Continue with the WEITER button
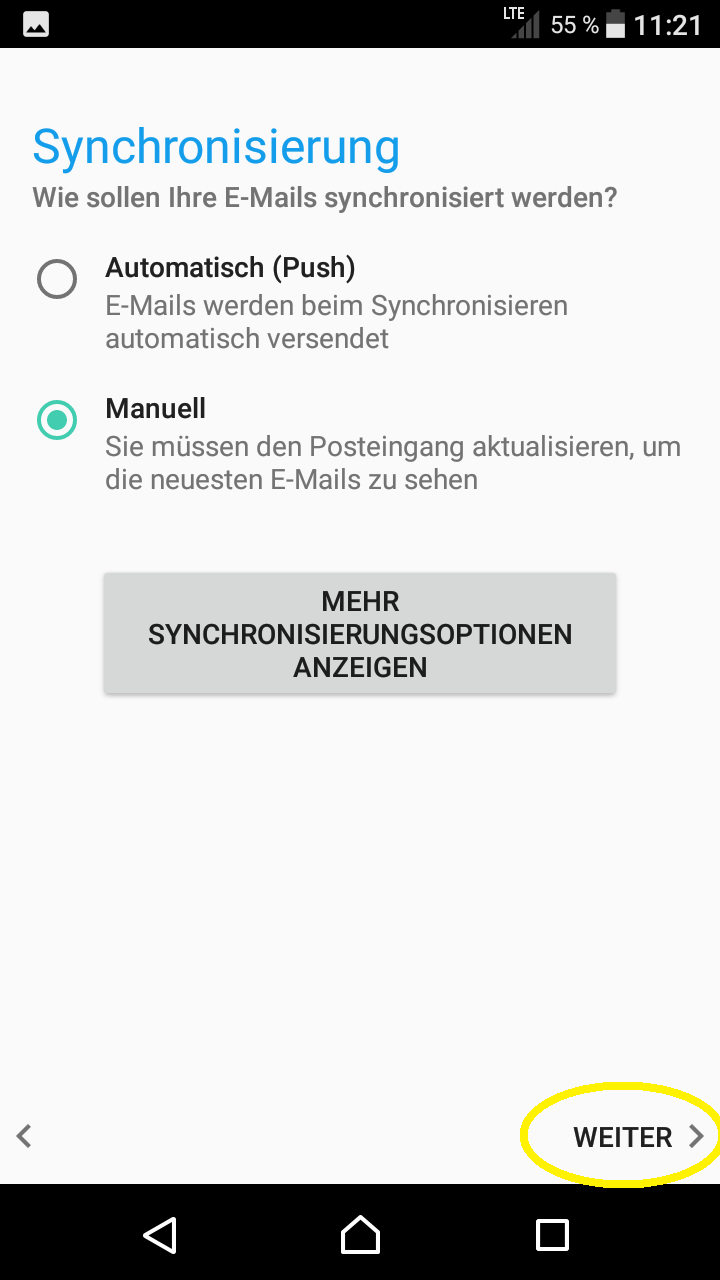This screenshot has height=1280, width=720. click(x=638, y=1137)
